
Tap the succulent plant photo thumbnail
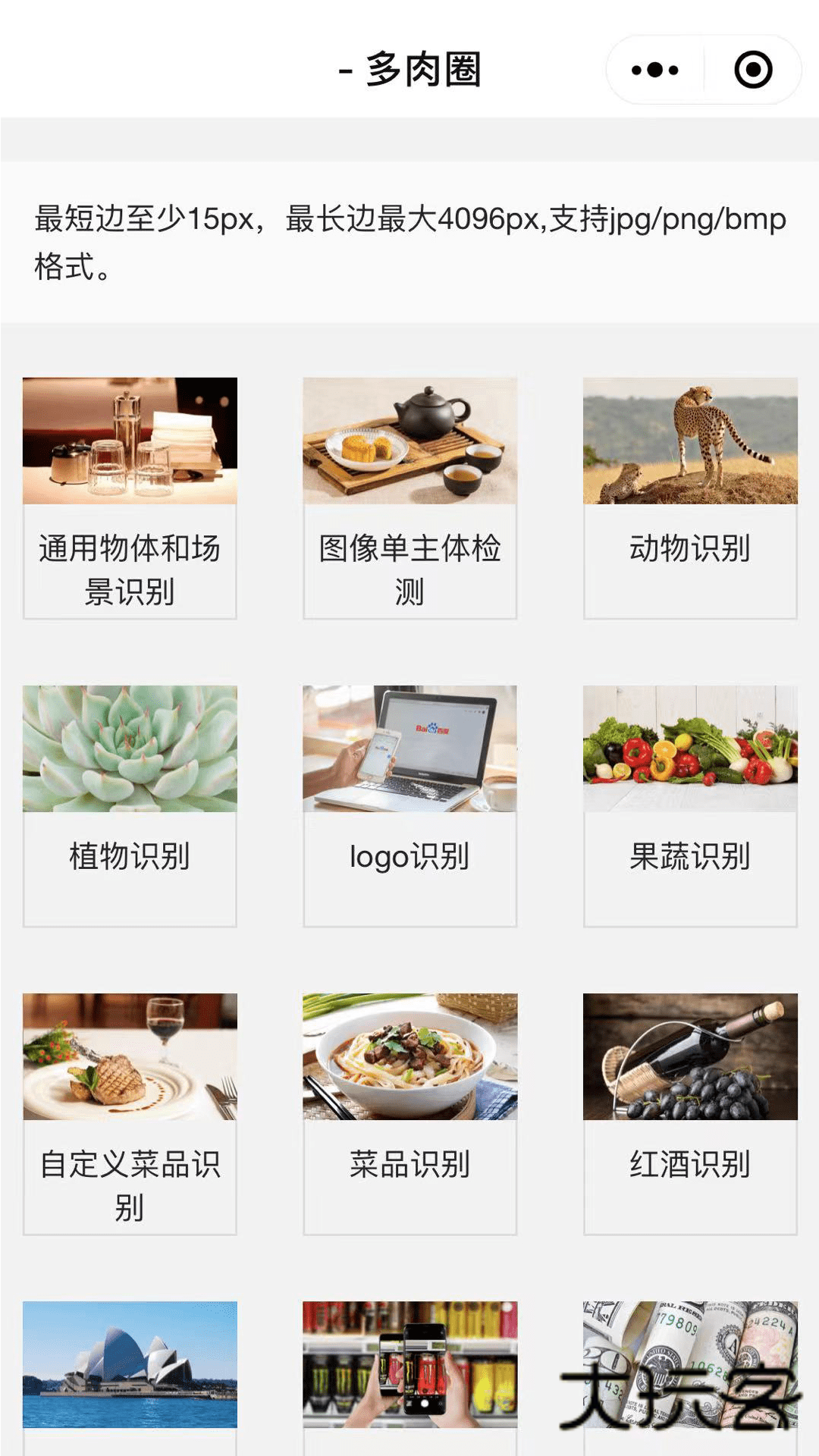pyautogui.click(x=129, y=748)
